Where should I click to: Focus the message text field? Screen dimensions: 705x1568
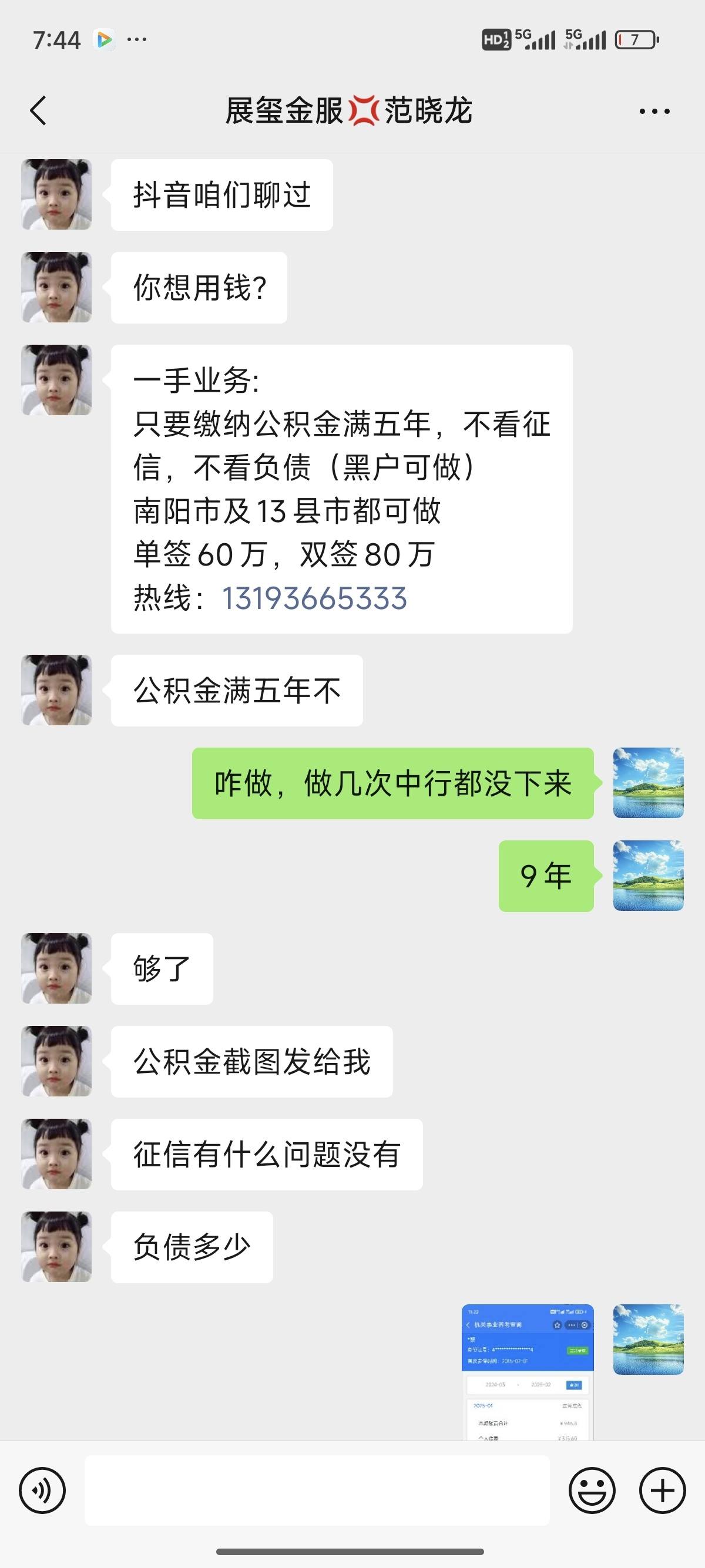(x=317, y=1490)
